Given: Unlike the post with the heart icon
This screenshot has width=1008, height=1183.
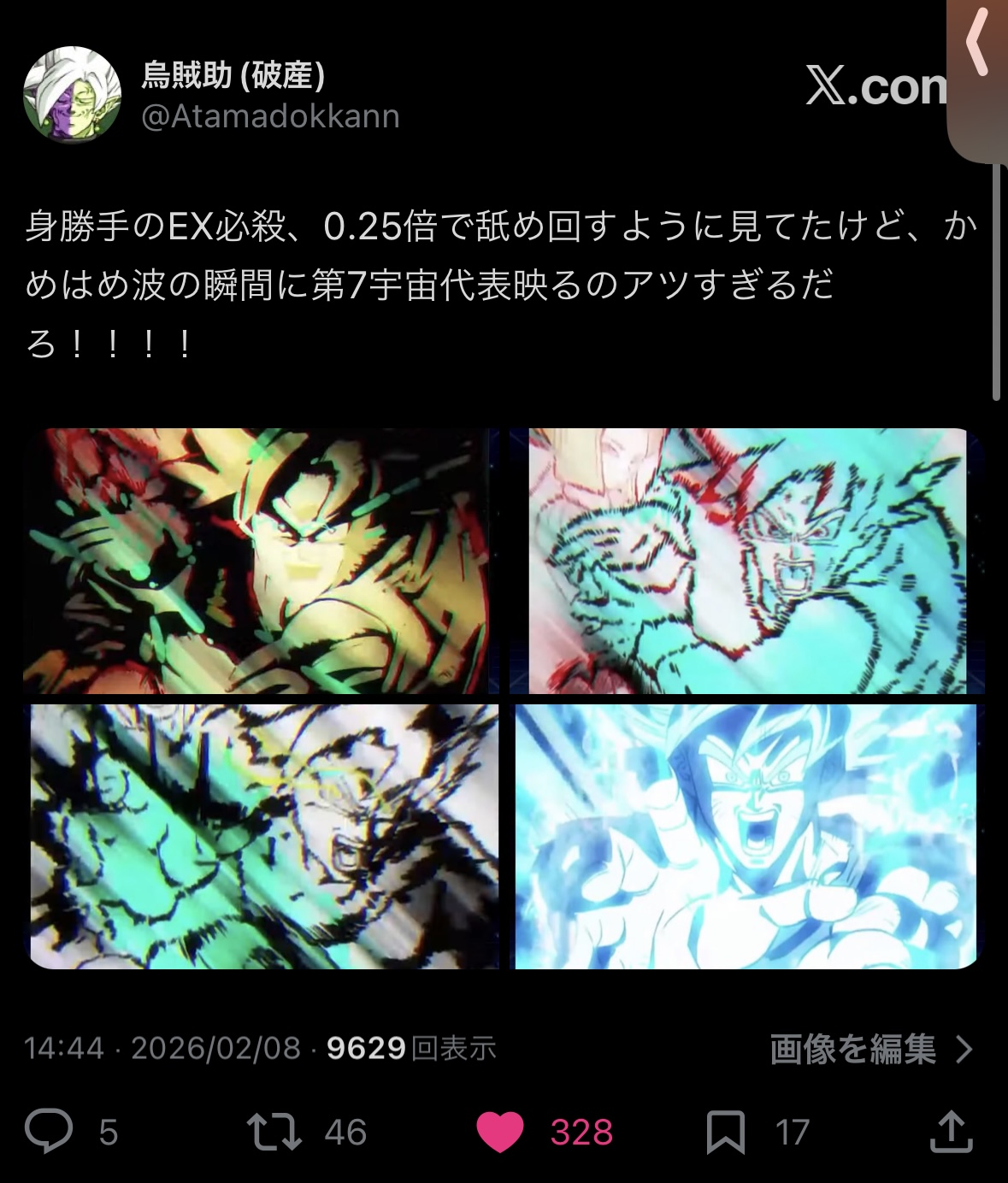Looking at the screenshot, I should pyautogui.click(x=499, y=1132).
